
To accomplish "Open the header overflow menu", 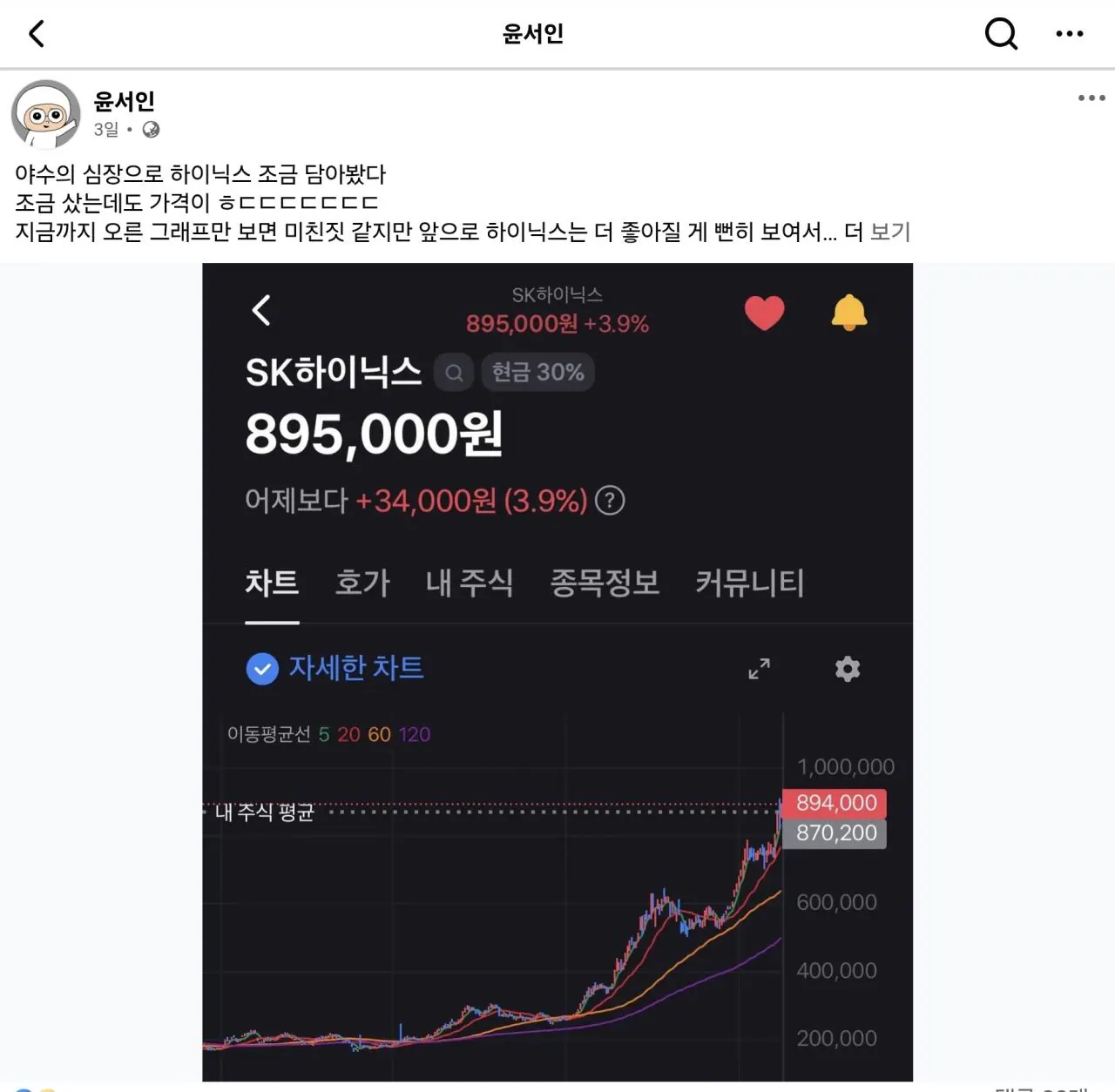I will (1069, 34).
